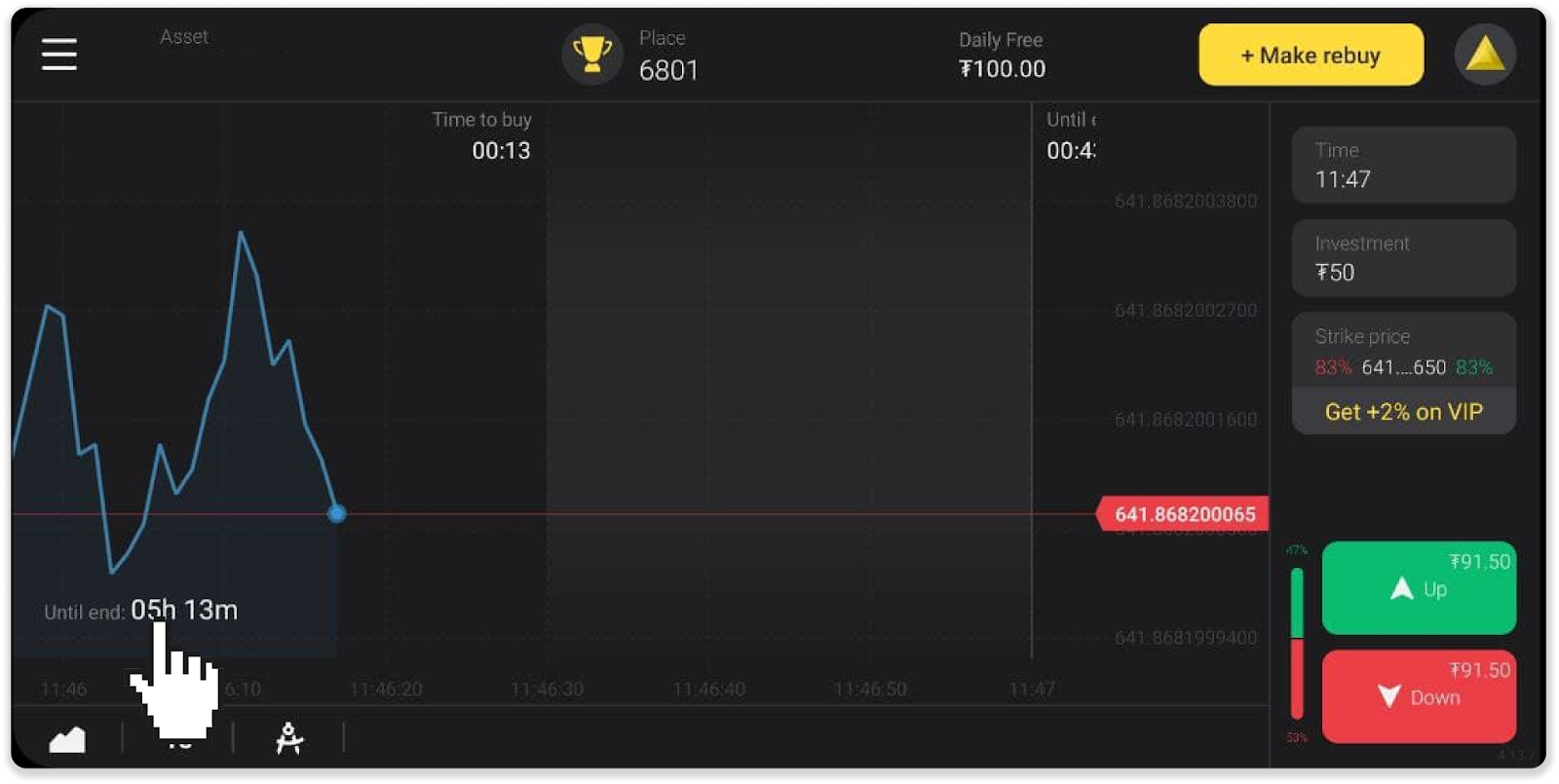Screen dimensions: 1559x784
Task: Place a Down trade
Action: [x=1418, y=696]
